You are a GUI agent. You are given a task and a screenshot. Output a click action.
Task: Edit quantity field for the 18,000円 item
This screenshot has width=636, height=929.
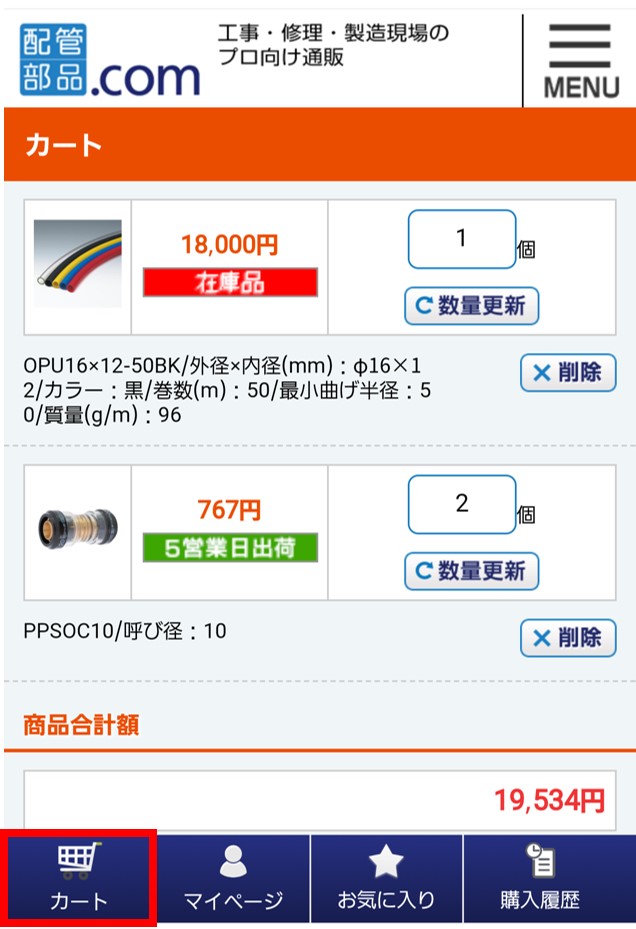pyautogui.click(x=461, y=239)
